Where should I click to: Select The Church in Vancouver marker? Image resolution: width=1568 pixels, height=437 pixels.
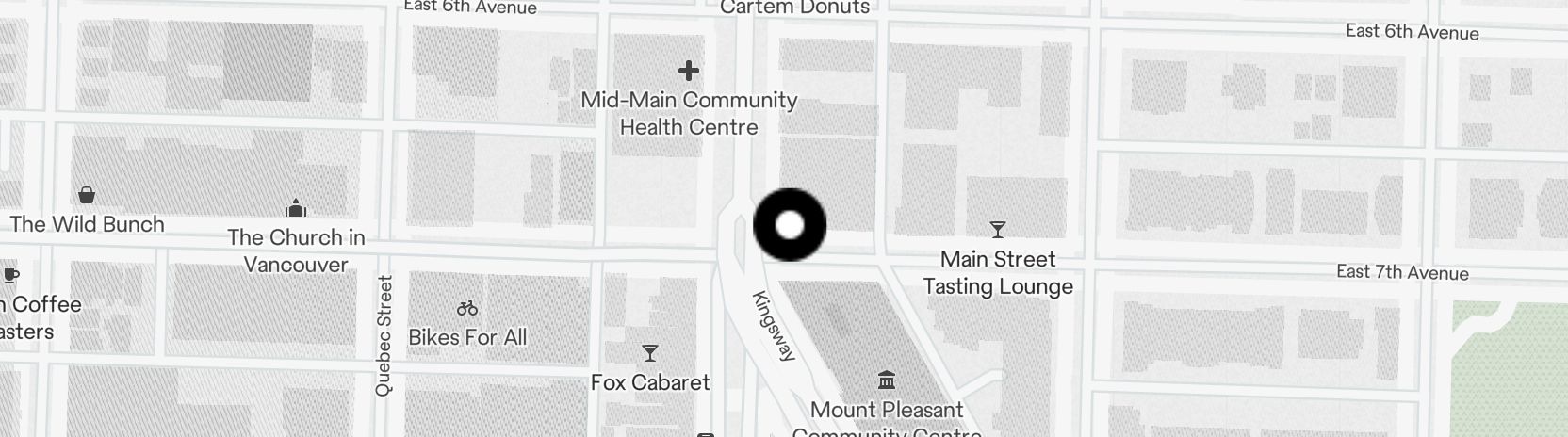(x=296, y=208)
